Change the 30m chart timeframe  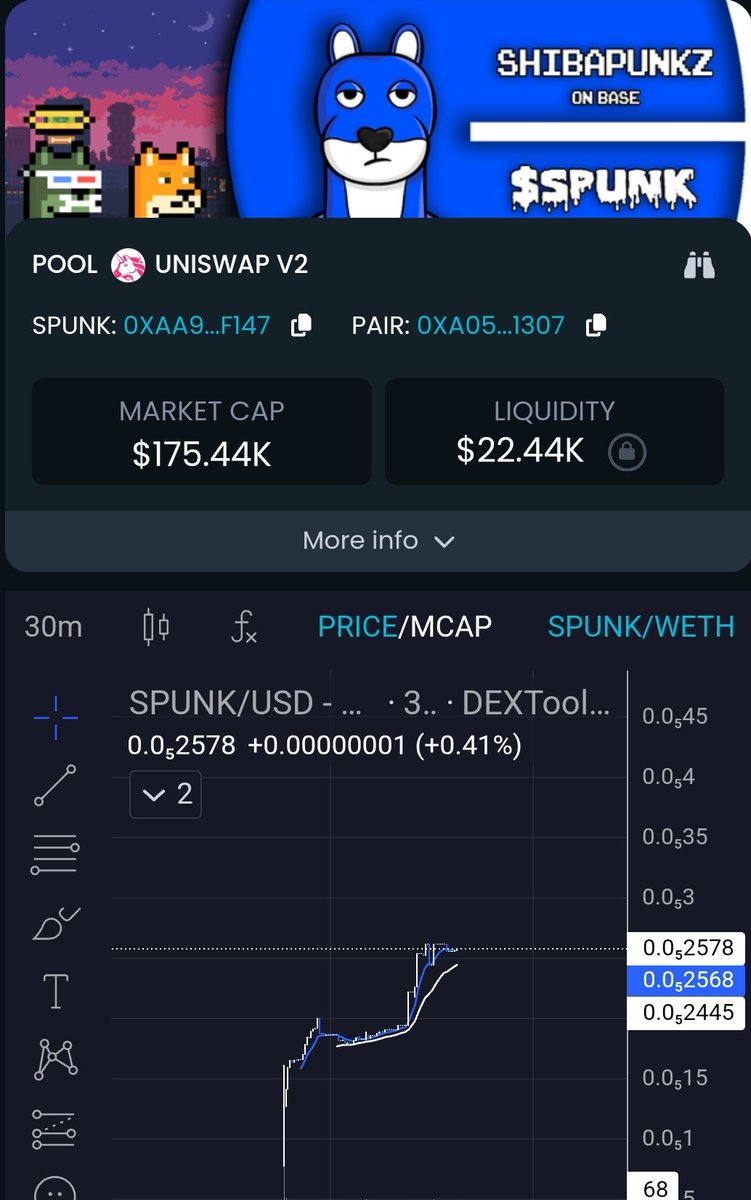click(x=54, y=627)
